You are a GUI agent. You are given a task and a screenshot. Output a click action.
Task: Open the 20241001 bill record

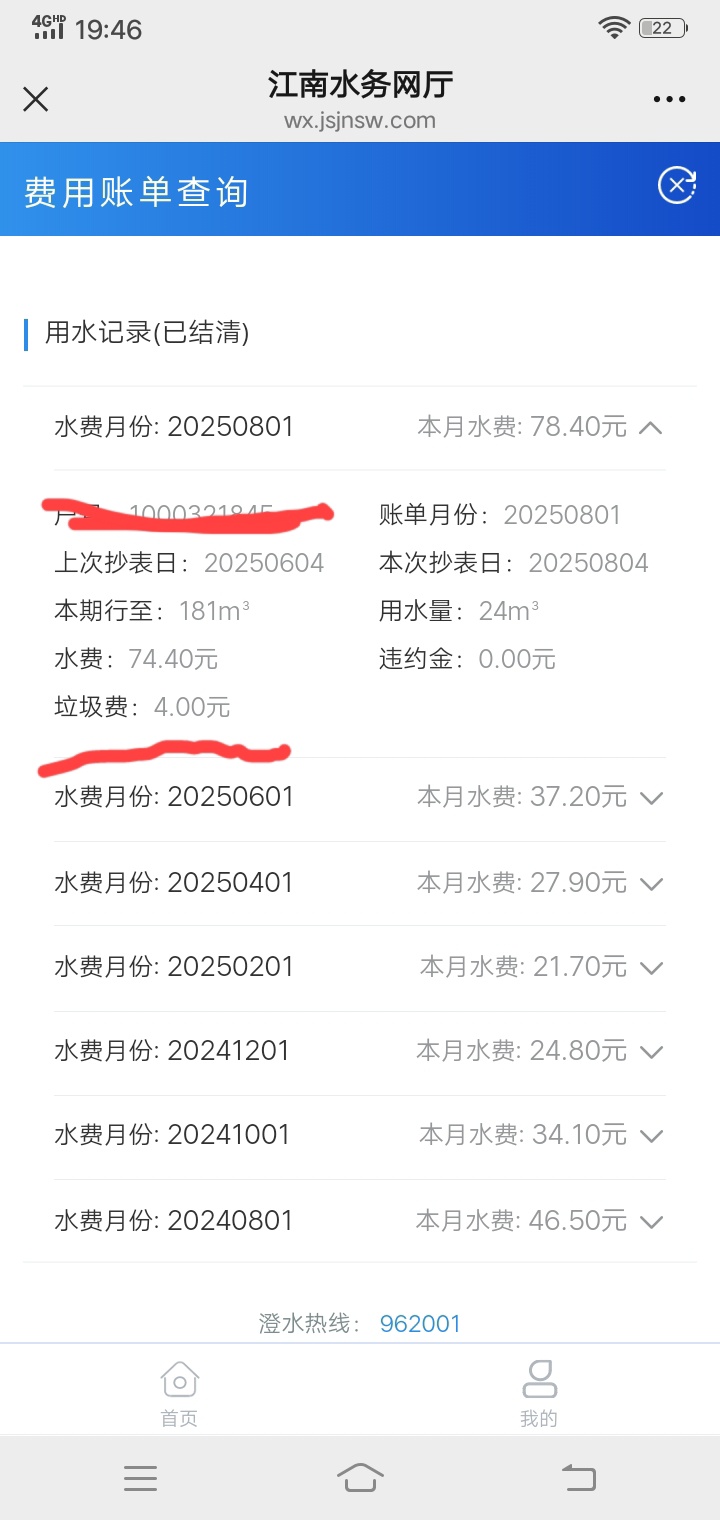[x=651, y=1136]
